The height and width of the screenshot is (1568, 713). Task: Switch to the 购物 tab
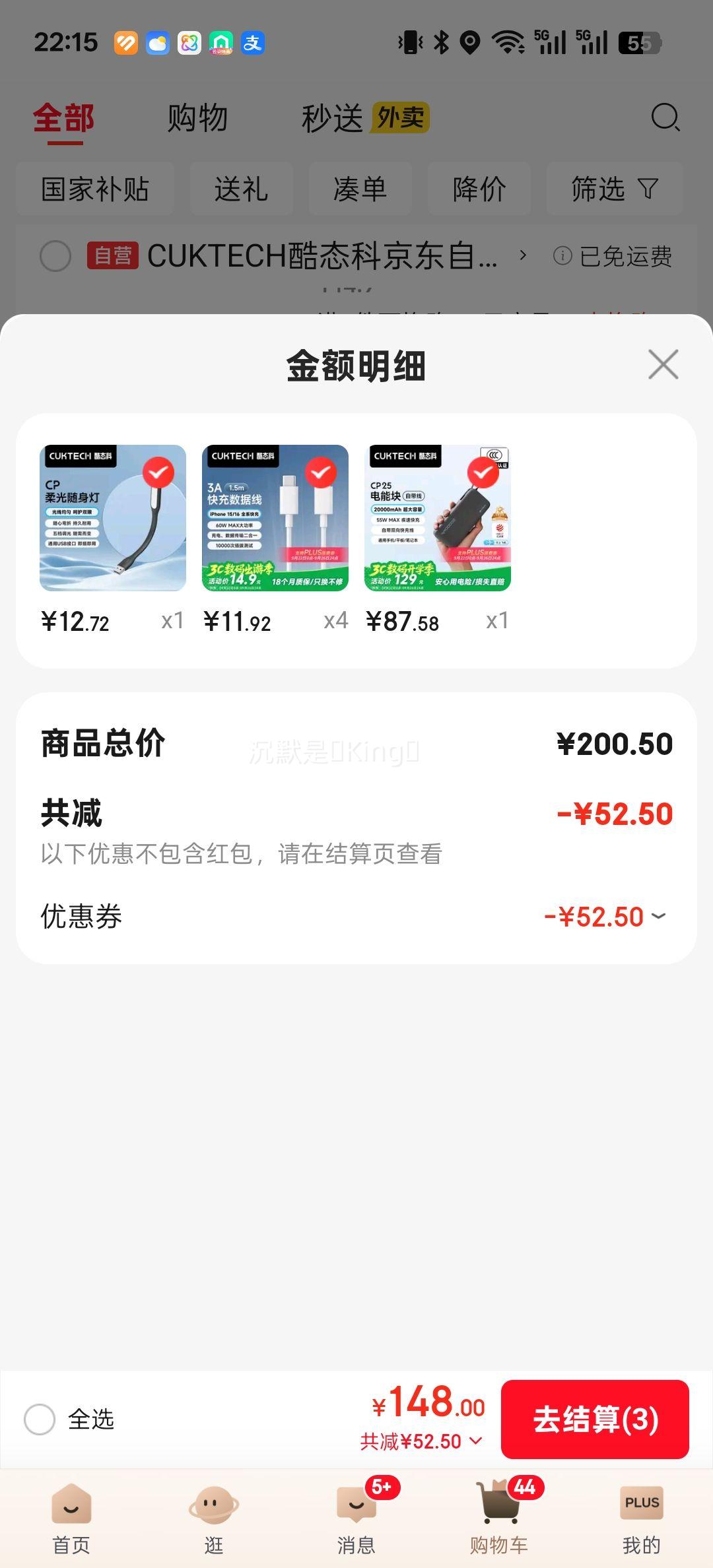[x=198, y=116]
